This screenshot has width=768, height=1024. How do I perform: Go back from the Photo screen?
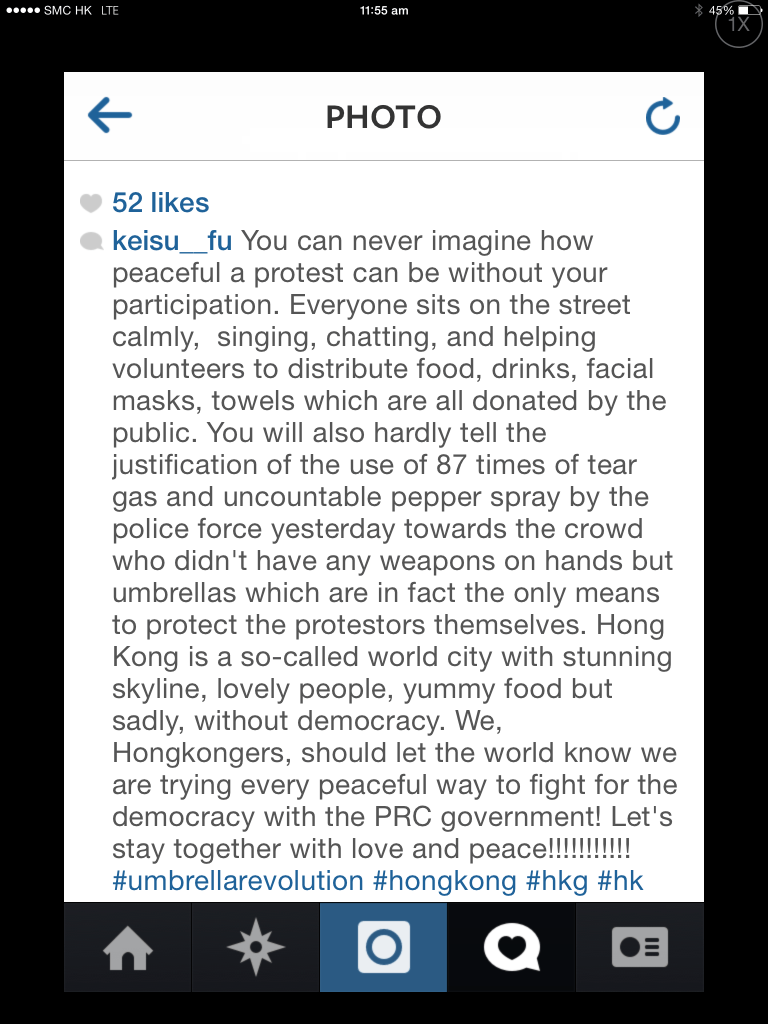click(x=110, y=117)
